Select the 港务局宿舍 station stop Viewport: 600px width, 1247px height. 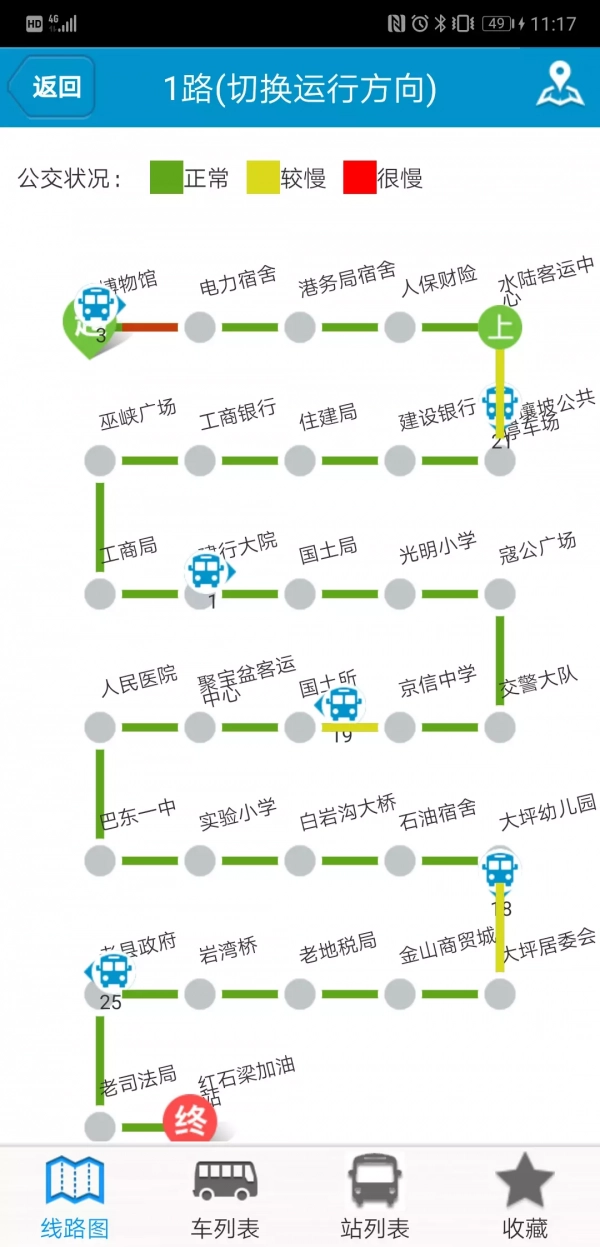point(300,327)
